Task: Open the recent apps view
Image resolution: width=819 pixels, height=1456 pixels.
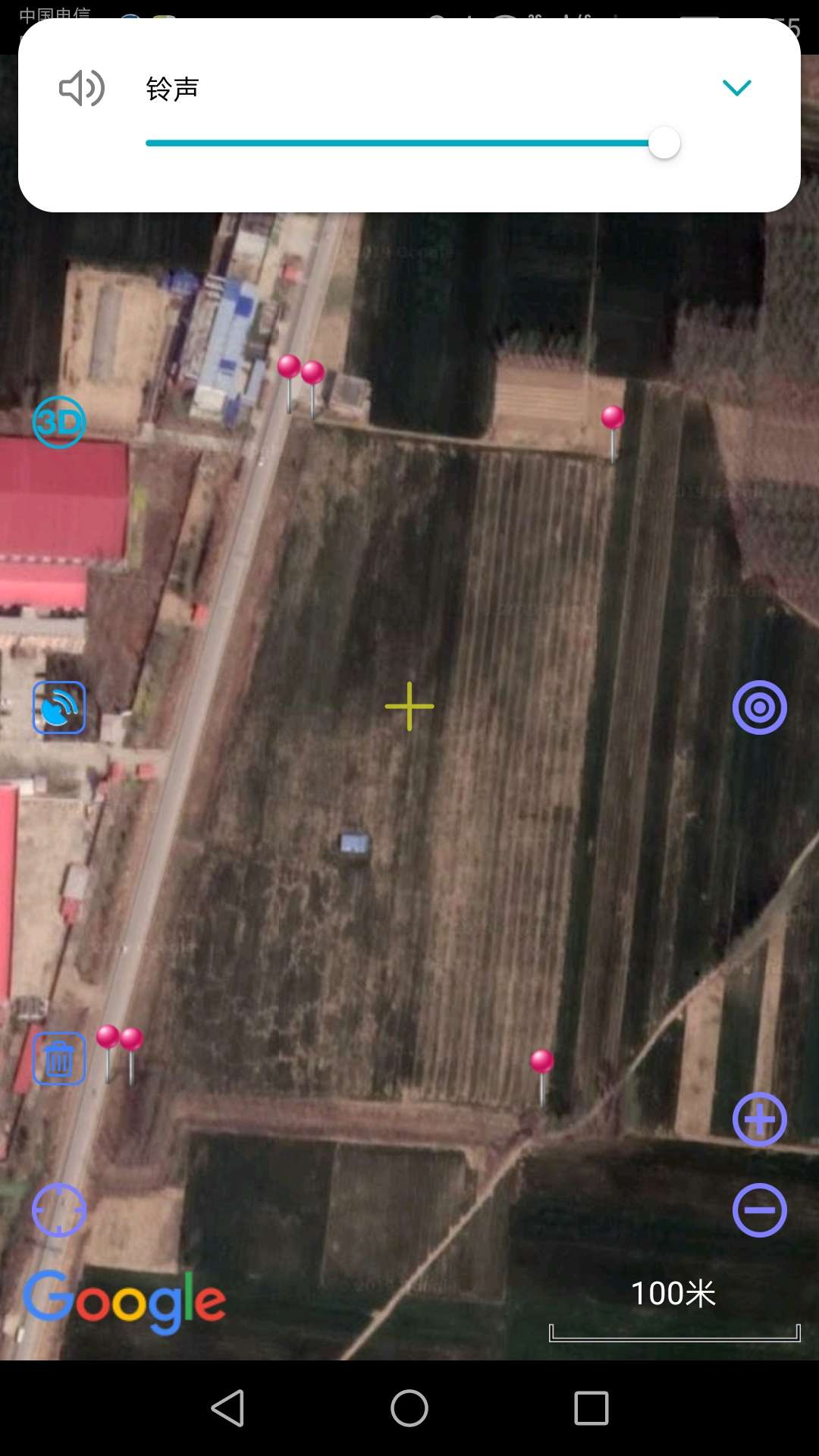Action: pyautogui.click(x=591, y=1408)
